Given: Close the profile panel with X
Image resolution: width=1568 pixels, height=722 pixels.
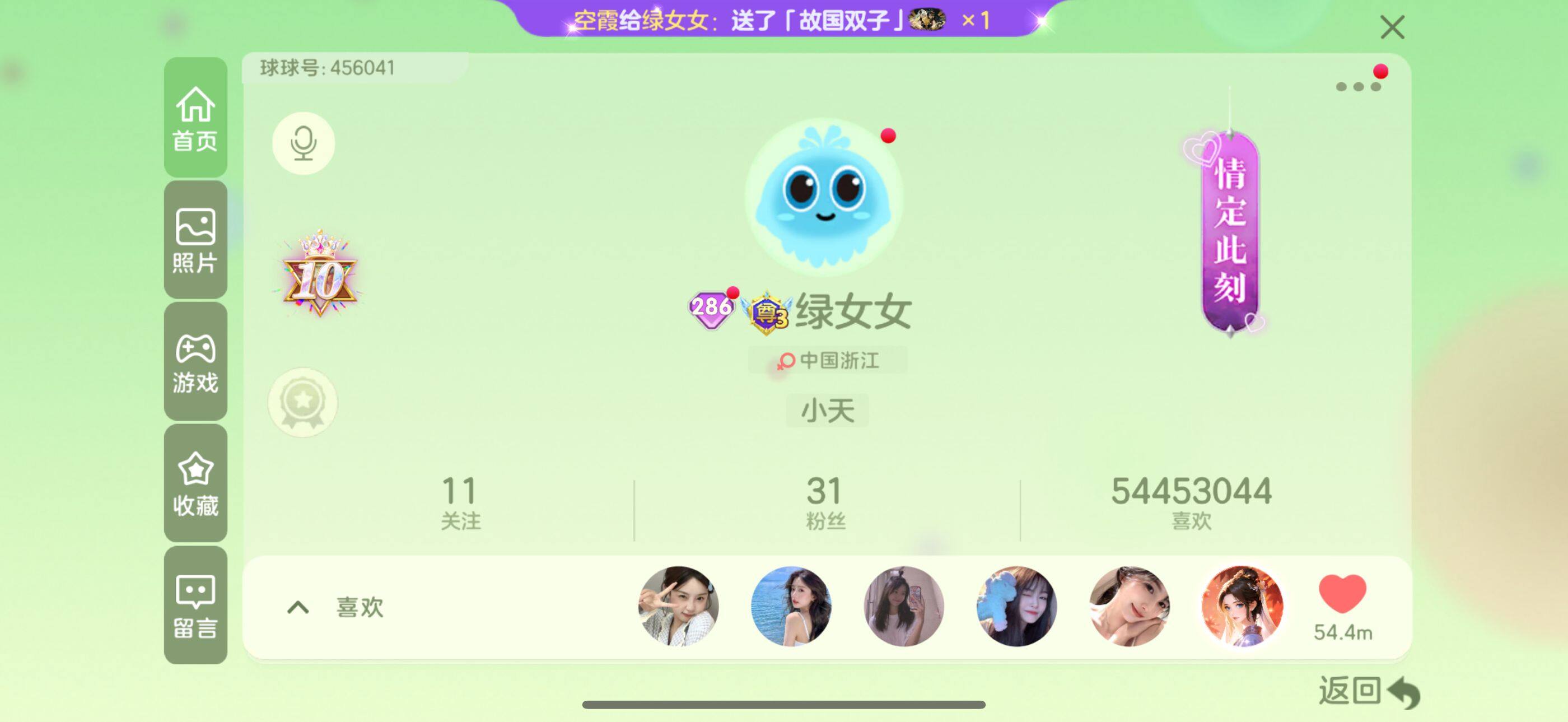Looking at the screenshot, I should (1392, 27).
